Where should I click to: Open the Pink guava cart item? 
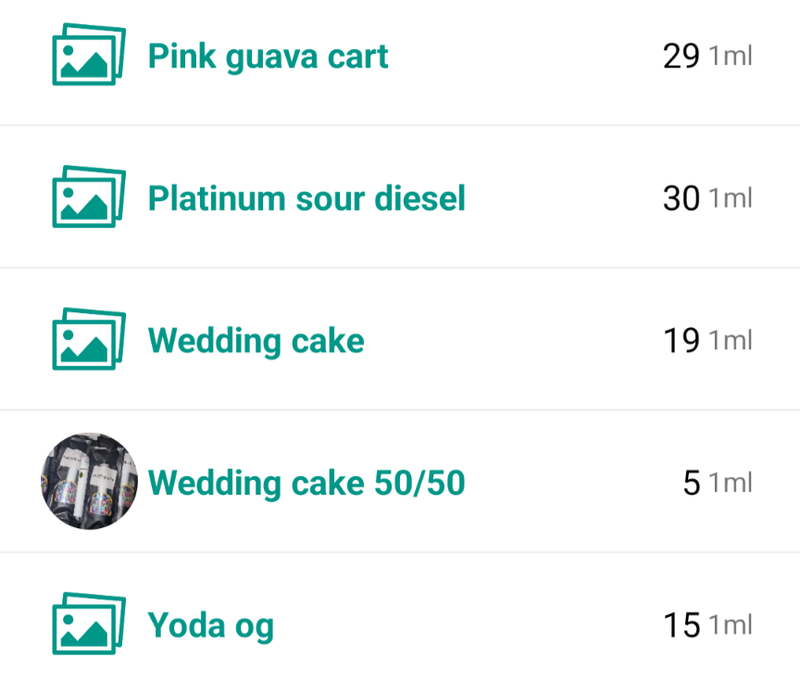268,57
